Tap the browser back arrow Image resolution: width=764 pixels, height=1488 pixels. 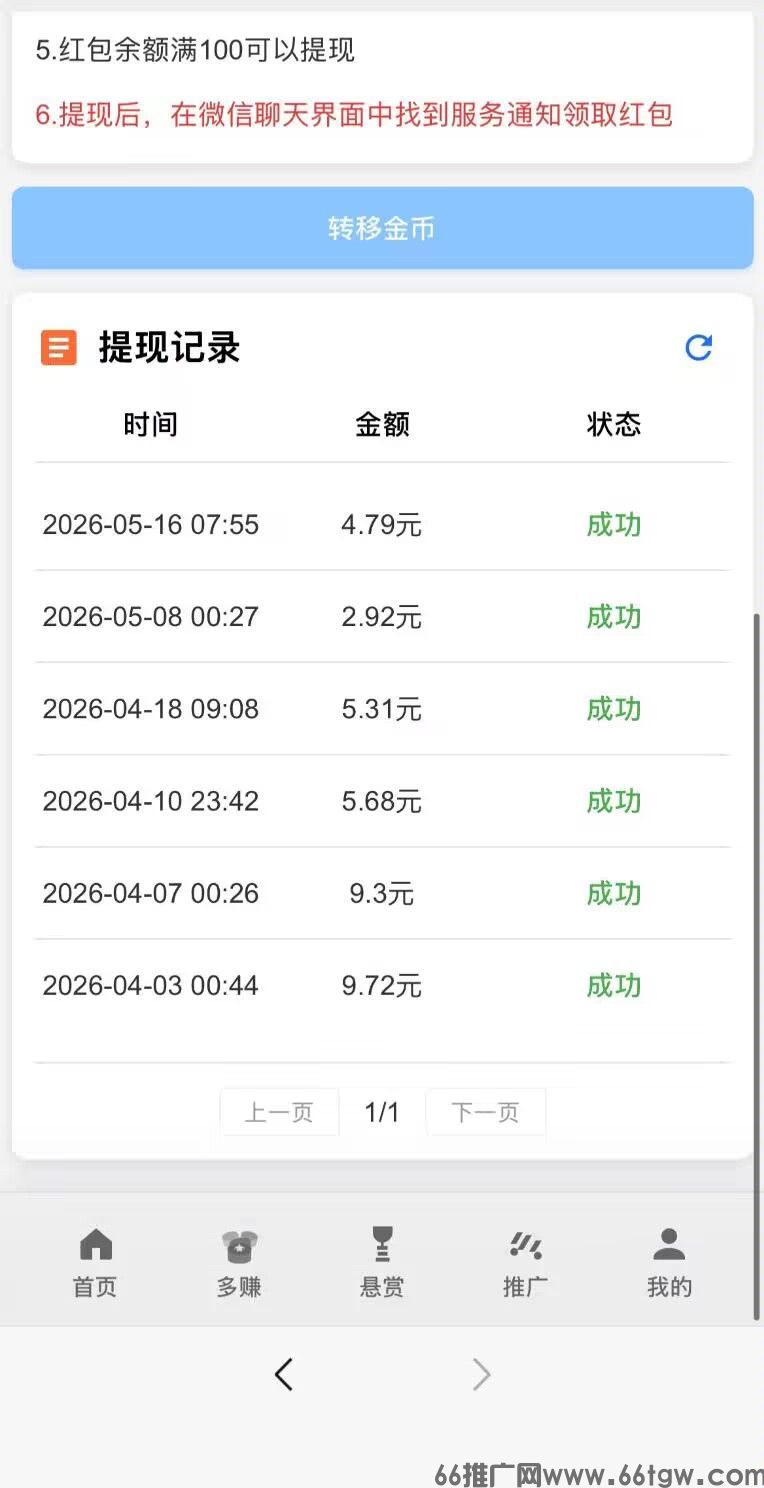(284, 1375)
